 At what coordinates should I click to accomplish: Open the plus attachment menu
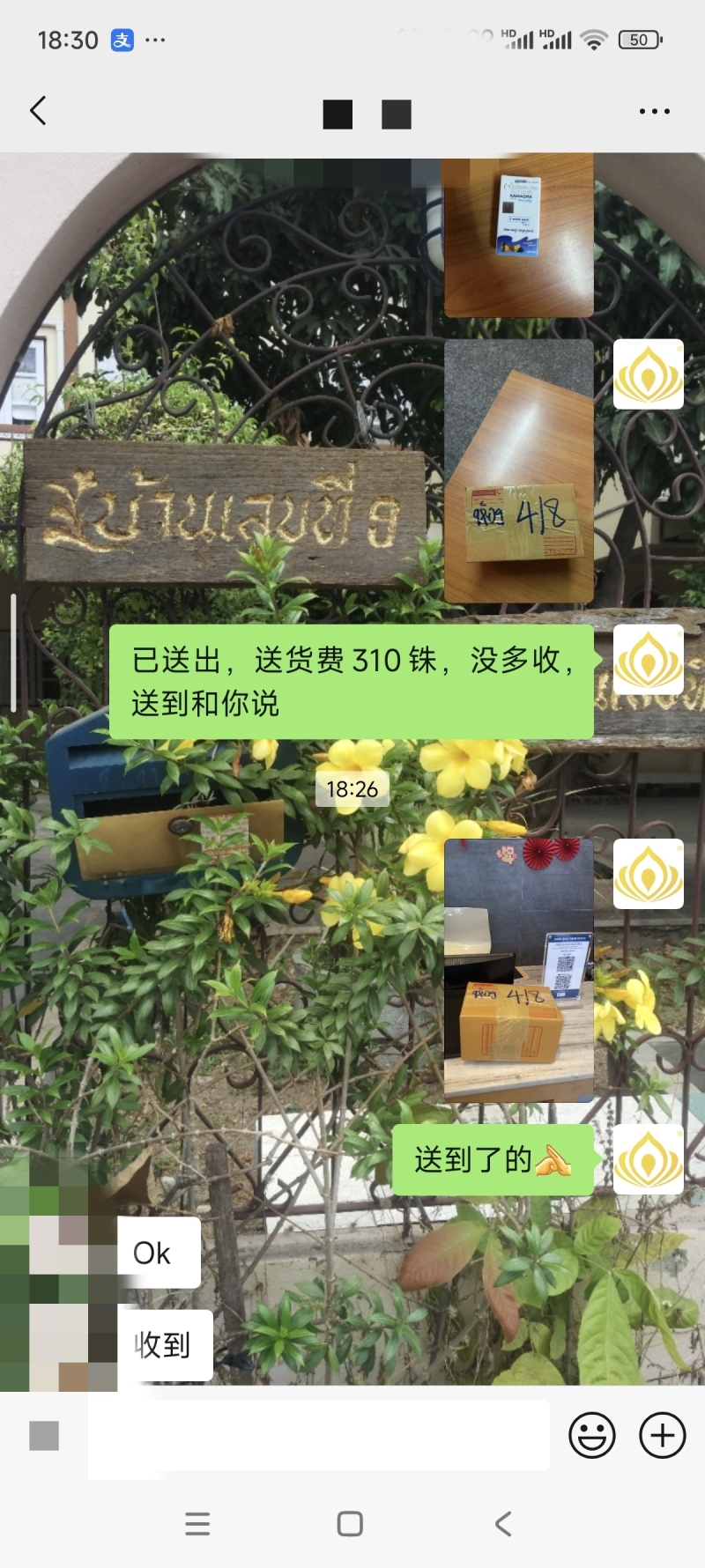click(662, 1435)
